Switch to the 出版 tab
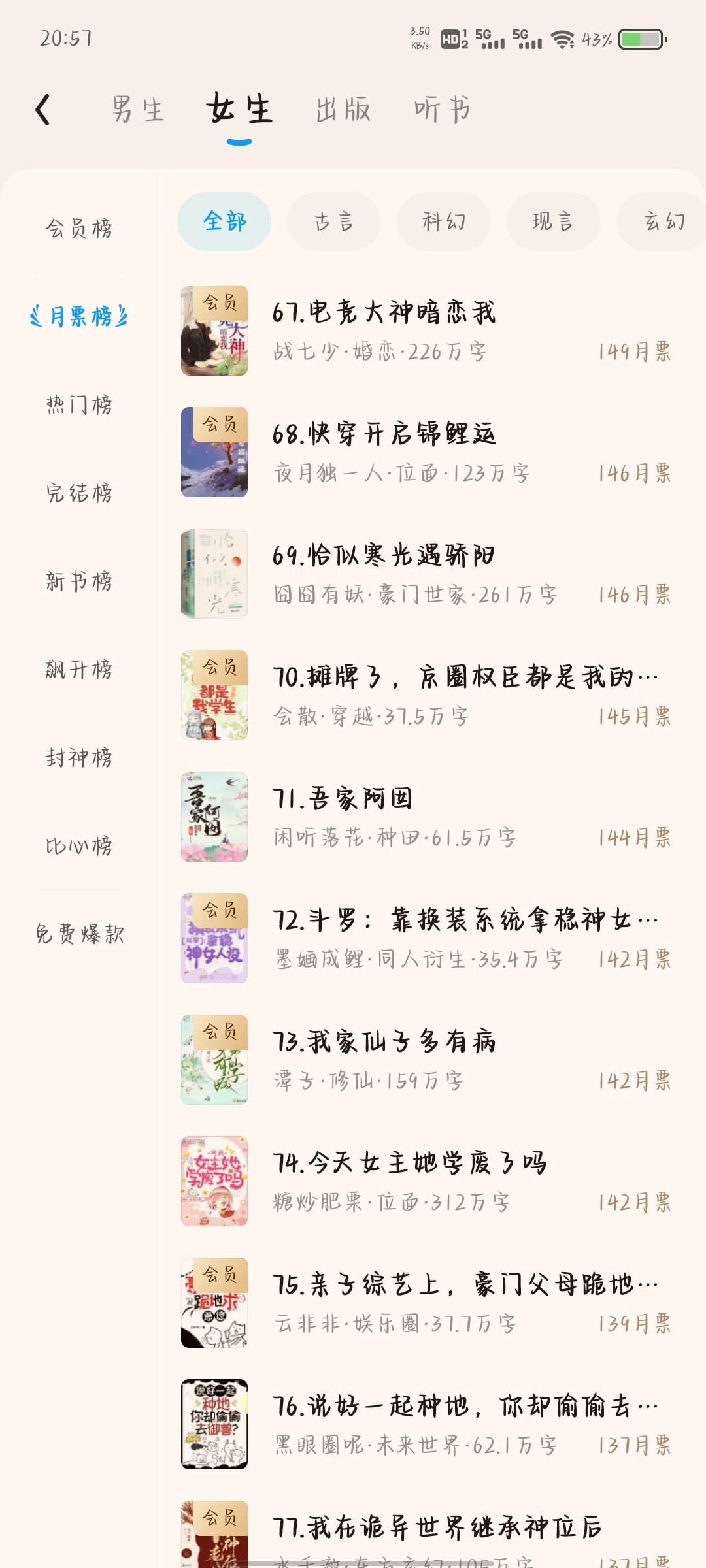 coord(343,110)
